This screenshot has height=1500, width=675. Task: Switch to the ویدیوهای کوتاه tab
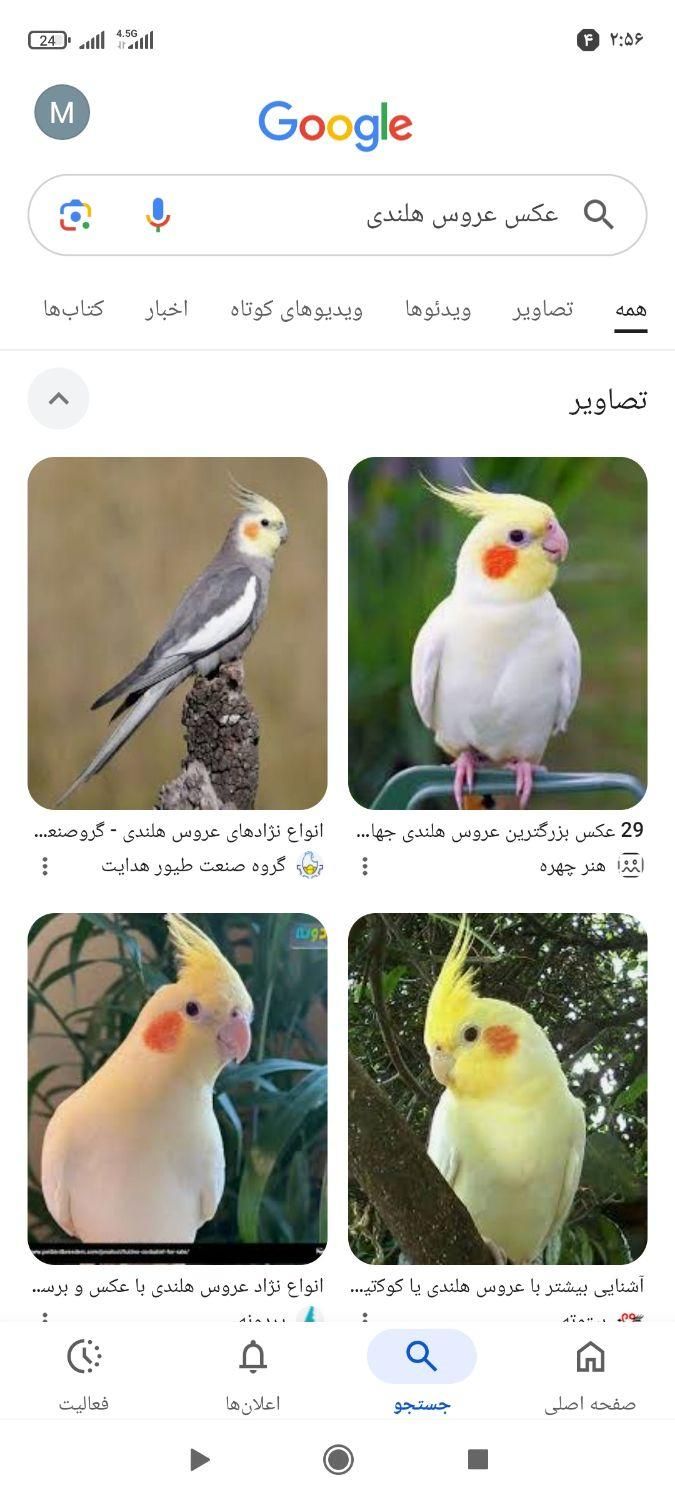point(296,309)
